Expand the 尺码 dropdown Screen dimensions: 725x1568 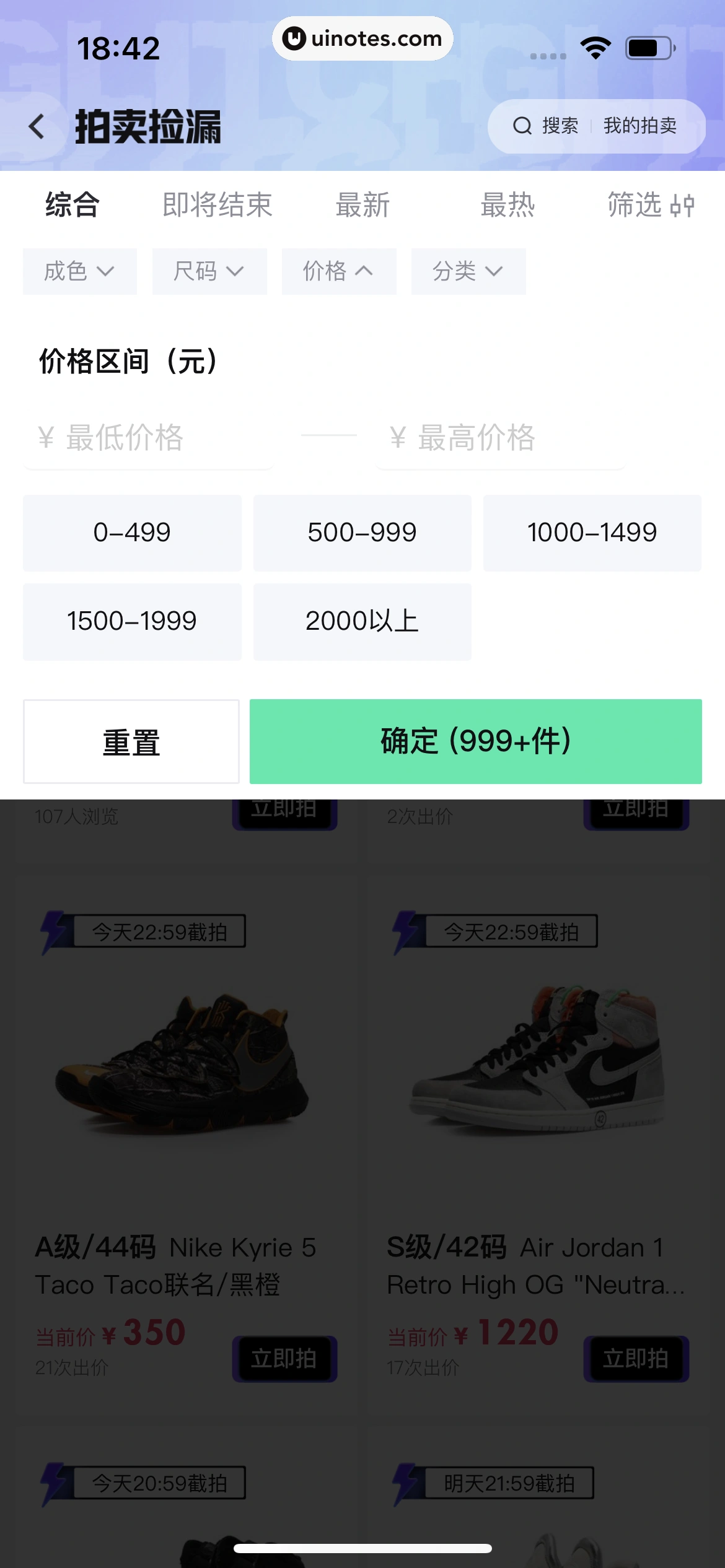click(209, 271)
